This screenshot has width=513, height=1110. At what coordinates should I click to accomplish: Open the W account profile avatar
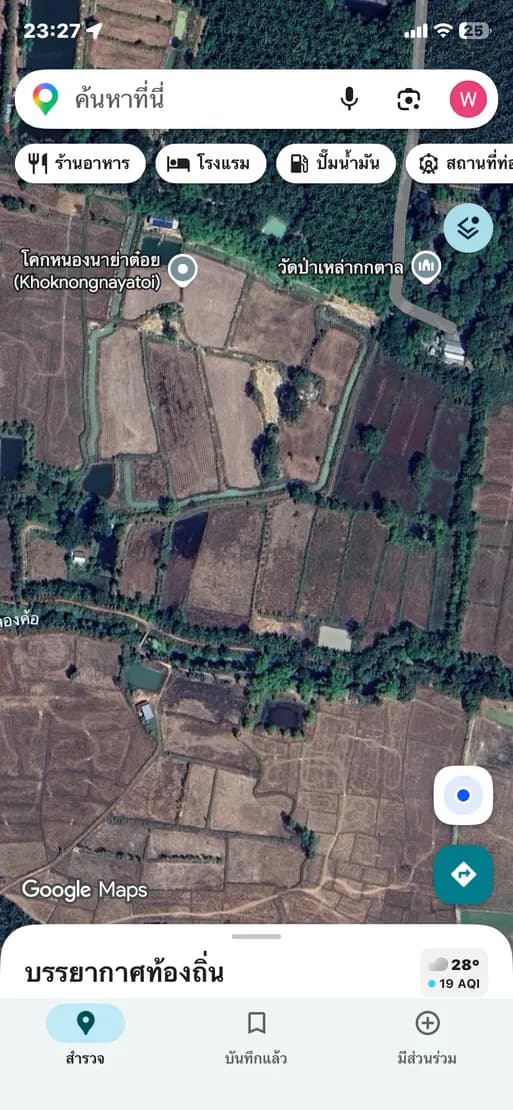click(x=468, y=99)
